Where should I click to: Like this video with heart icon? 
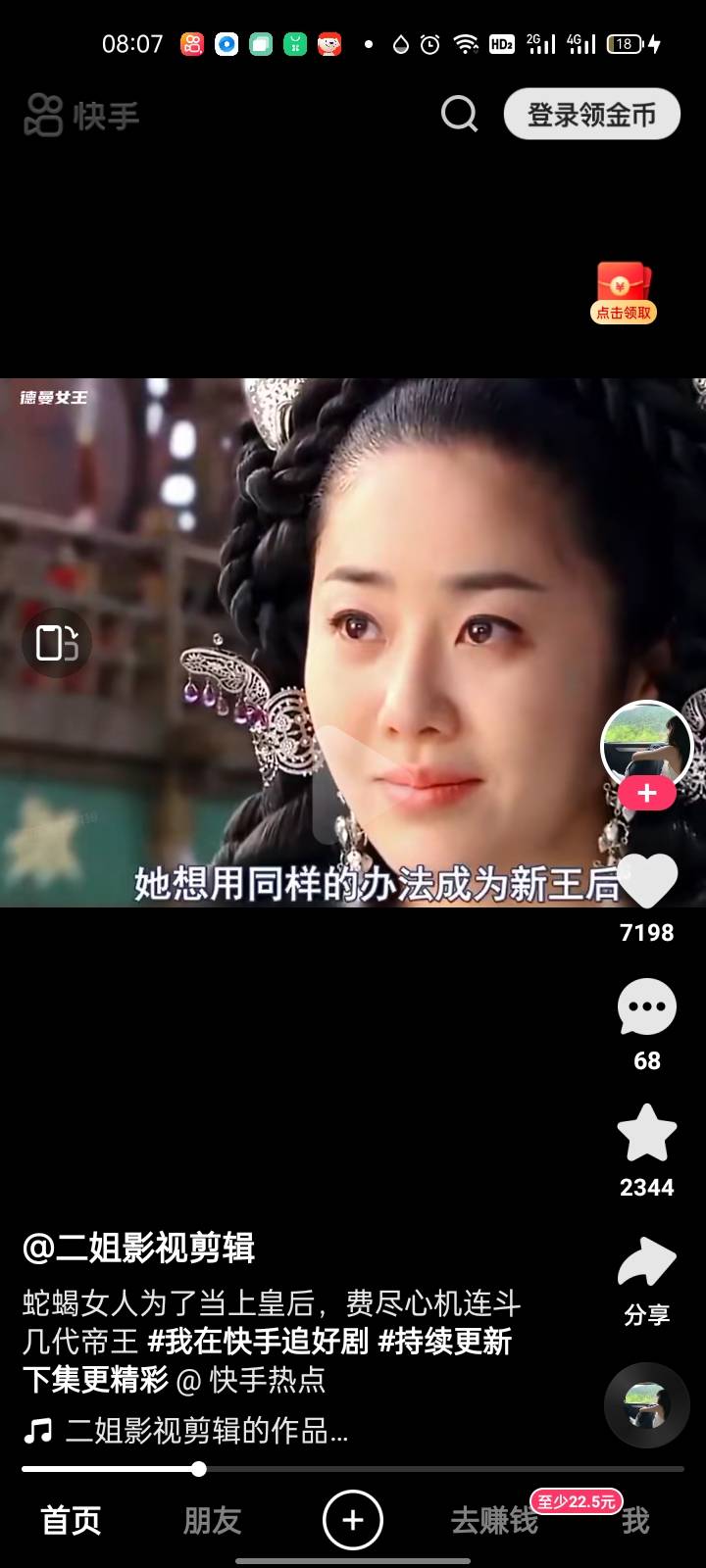pos(647,880)
